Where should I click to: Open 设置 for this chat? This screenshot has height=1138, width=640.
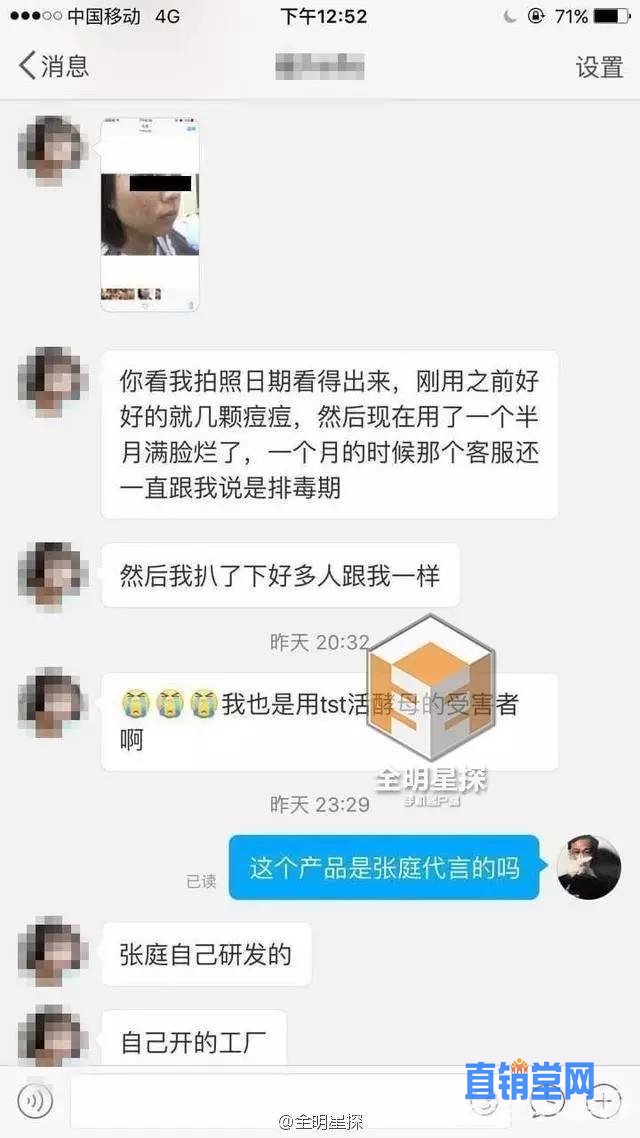tap(599, 67)
